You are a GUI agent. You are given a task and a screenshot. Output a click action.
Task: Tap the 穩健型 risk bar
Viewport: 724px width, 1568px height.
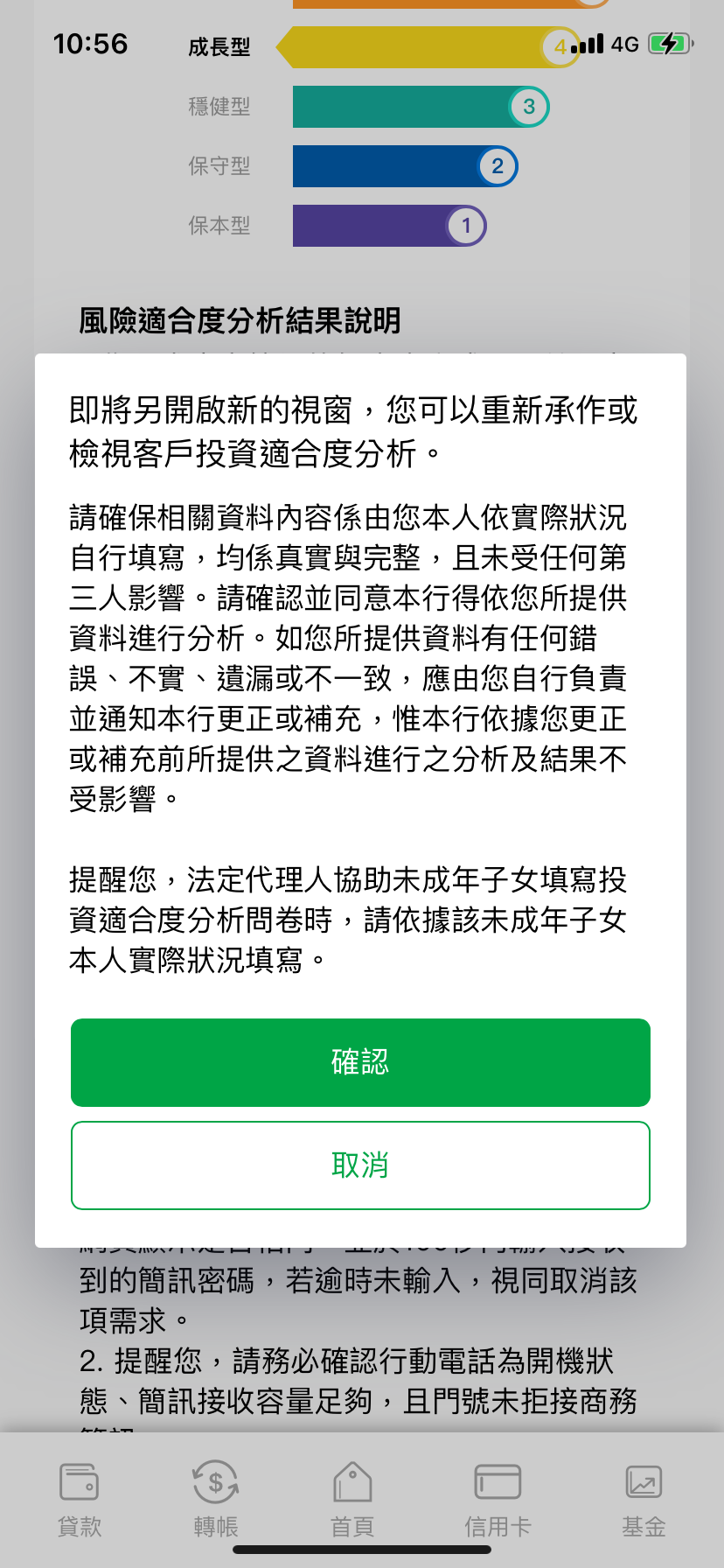pyautogui.click(x=411, y=107)
